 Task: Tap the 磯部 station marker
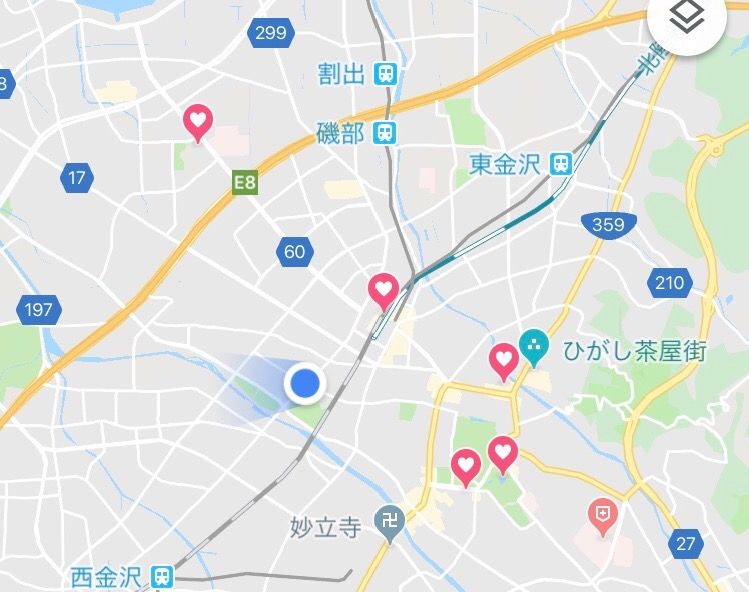point(386,133)
